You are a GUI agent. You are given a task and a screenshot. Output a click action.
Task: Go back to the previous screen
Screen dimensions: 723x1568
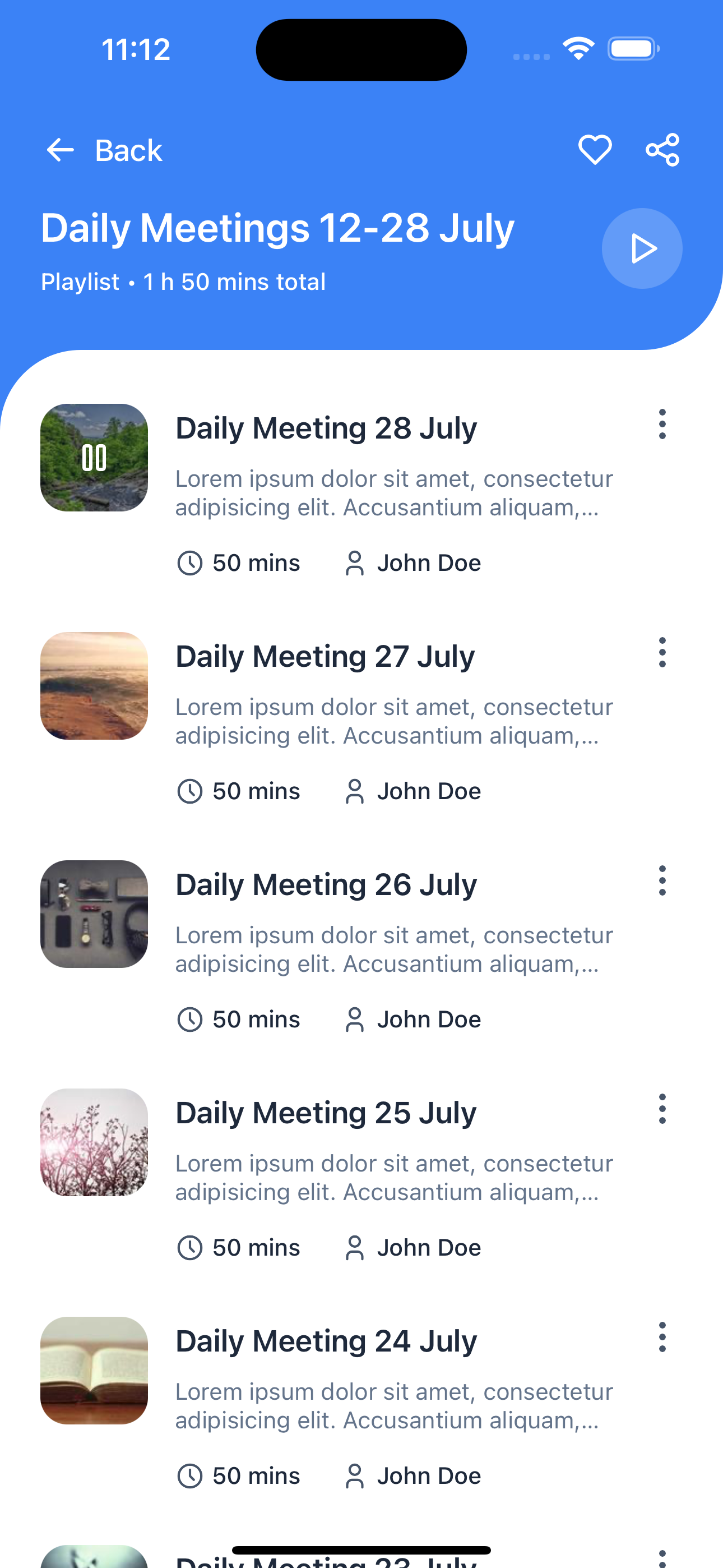(104, 150)
